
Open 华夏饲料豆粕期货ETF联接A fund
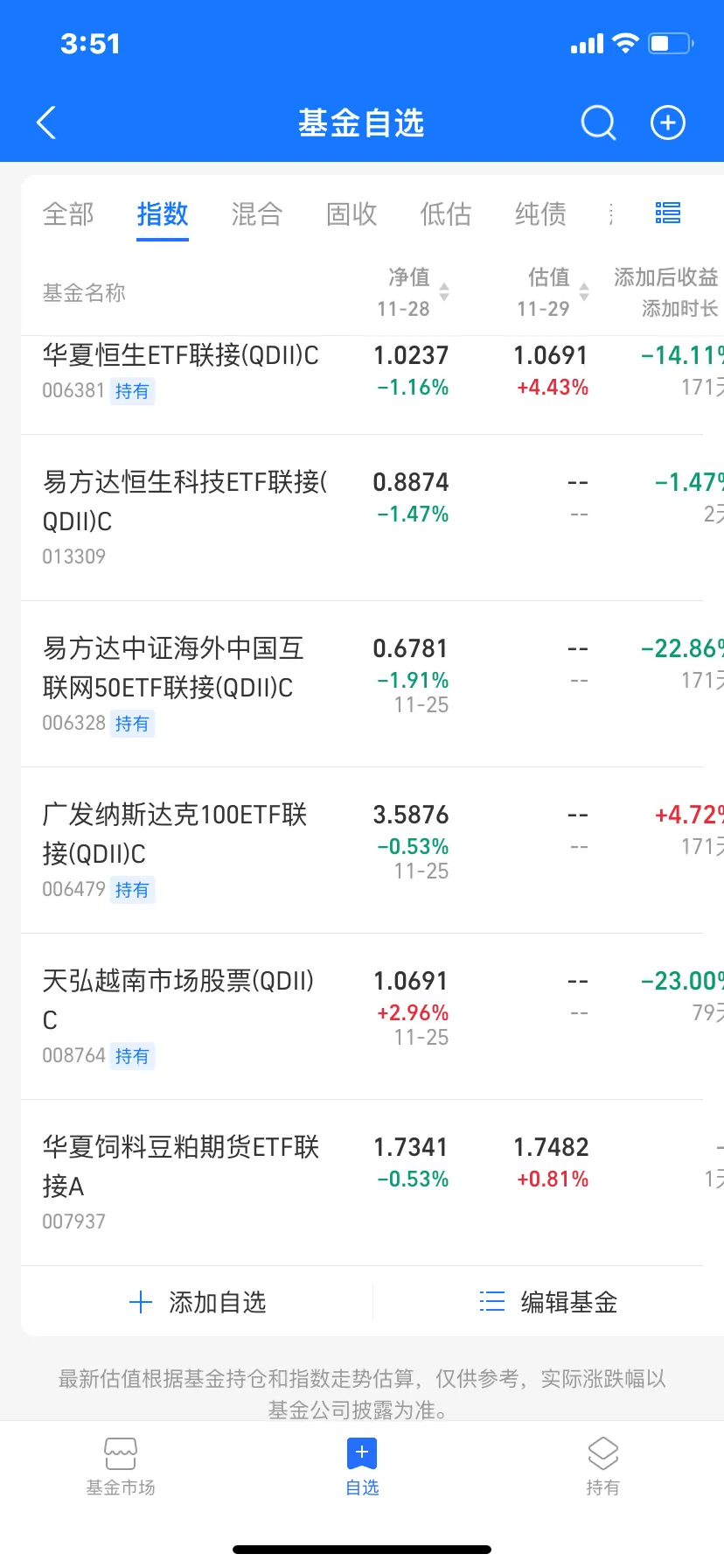(362, 1183)
